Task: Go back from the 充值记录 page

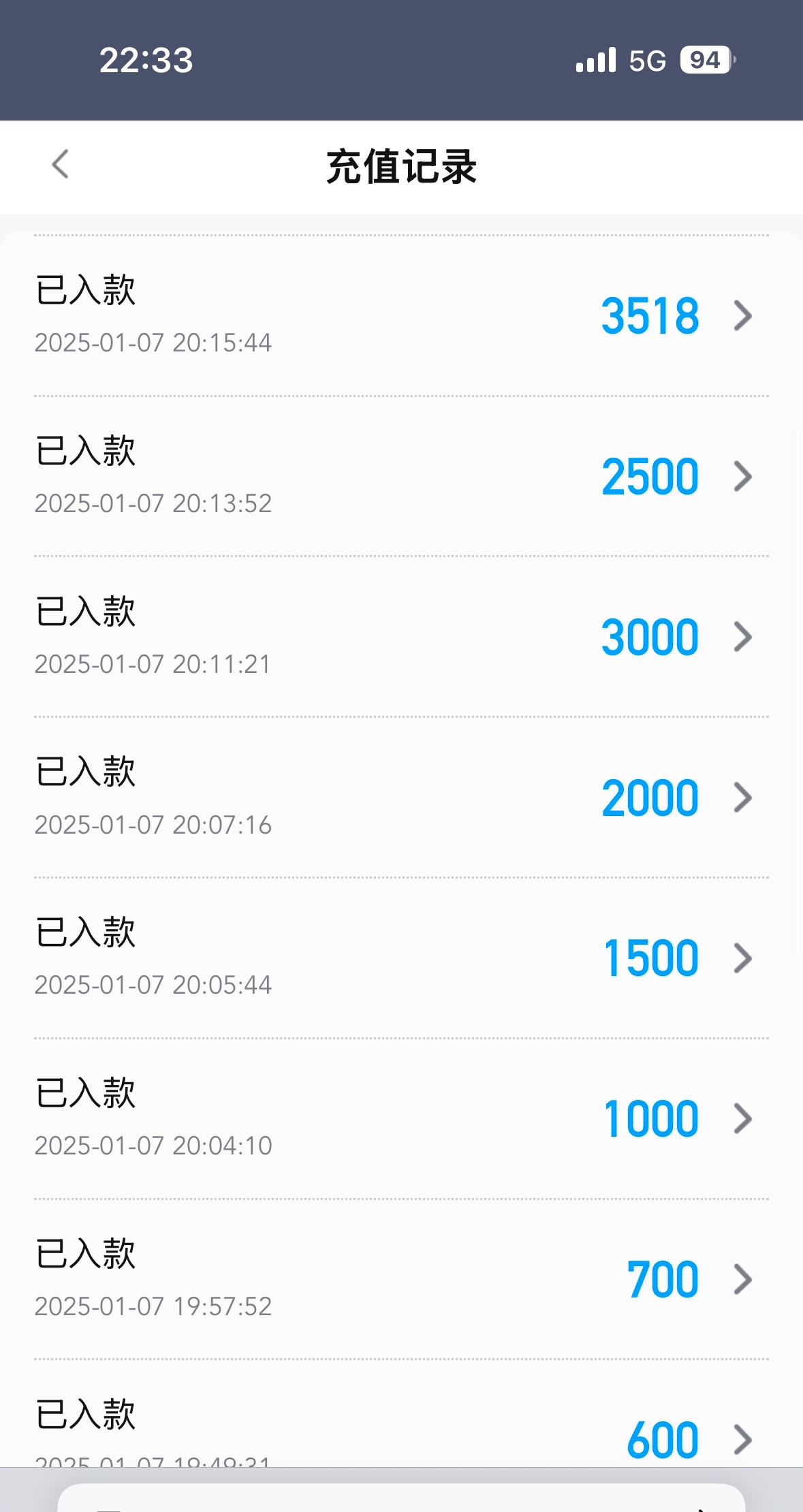Action: coord(61,164)
